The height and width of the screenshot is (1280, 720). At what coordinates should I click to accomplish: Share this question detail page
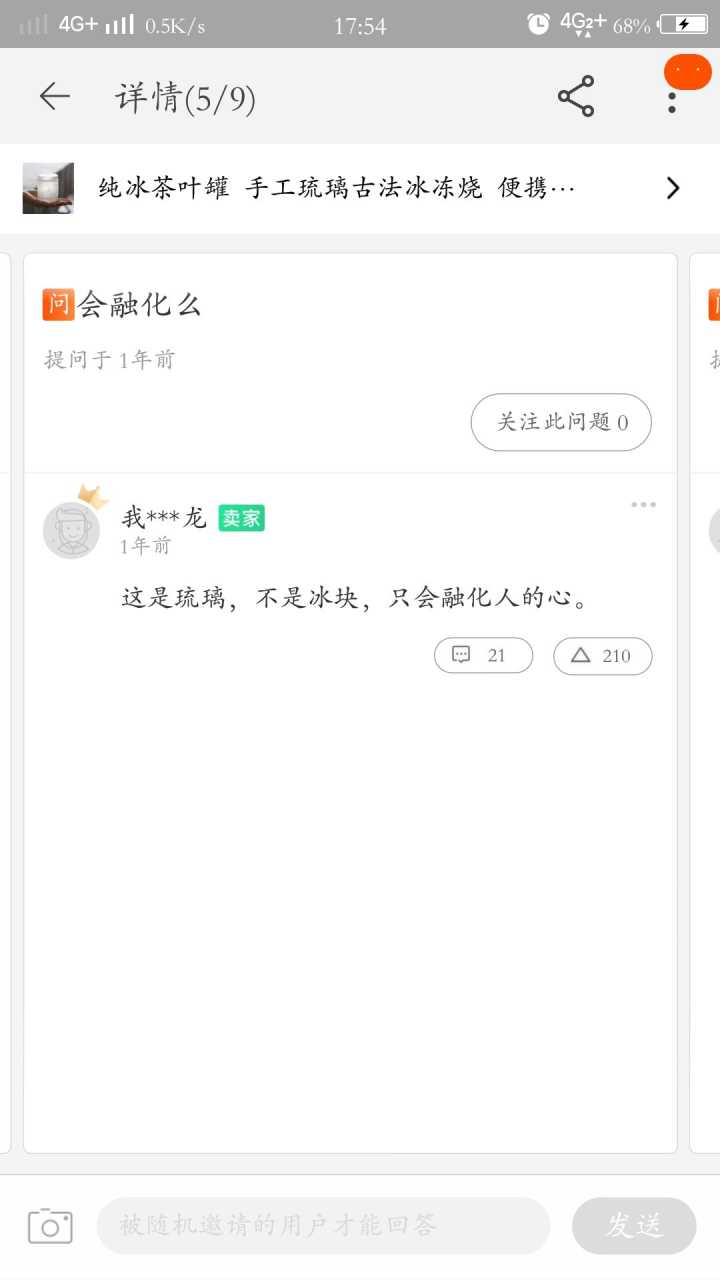pos(575,96)
